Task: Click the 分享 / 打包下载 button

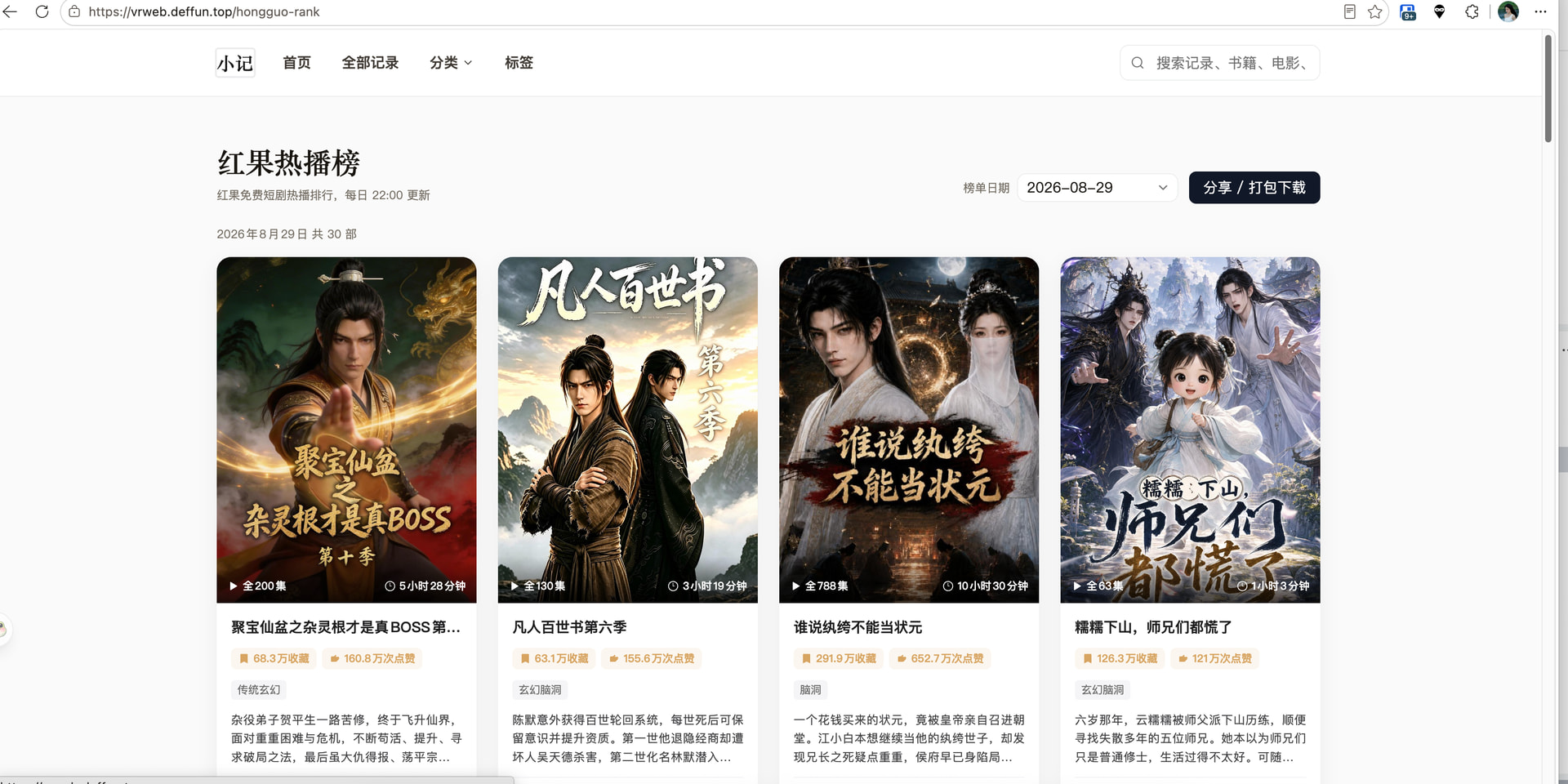Action: [1254, 188]
